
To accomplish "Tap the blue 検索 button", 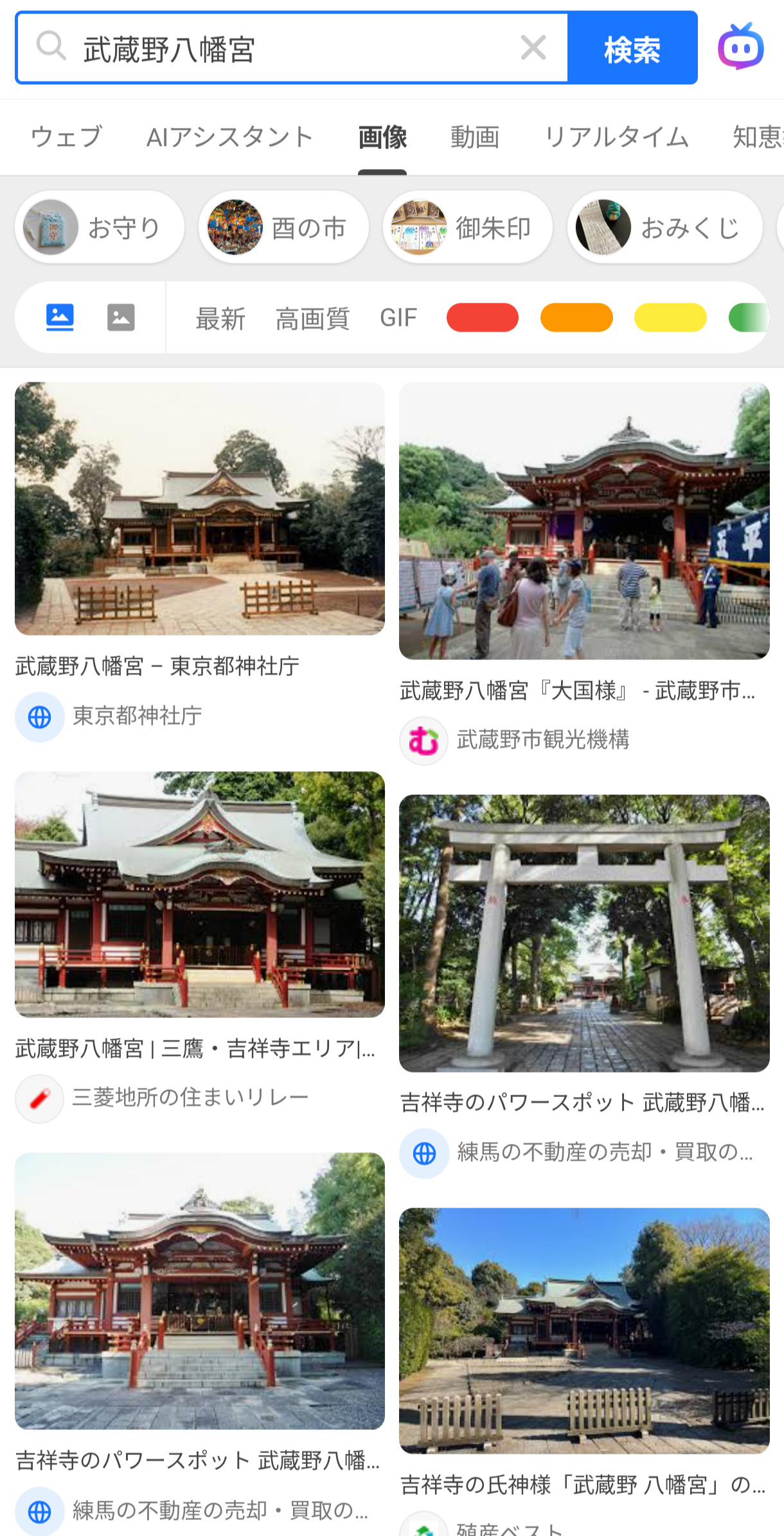I will click(632, 48).
